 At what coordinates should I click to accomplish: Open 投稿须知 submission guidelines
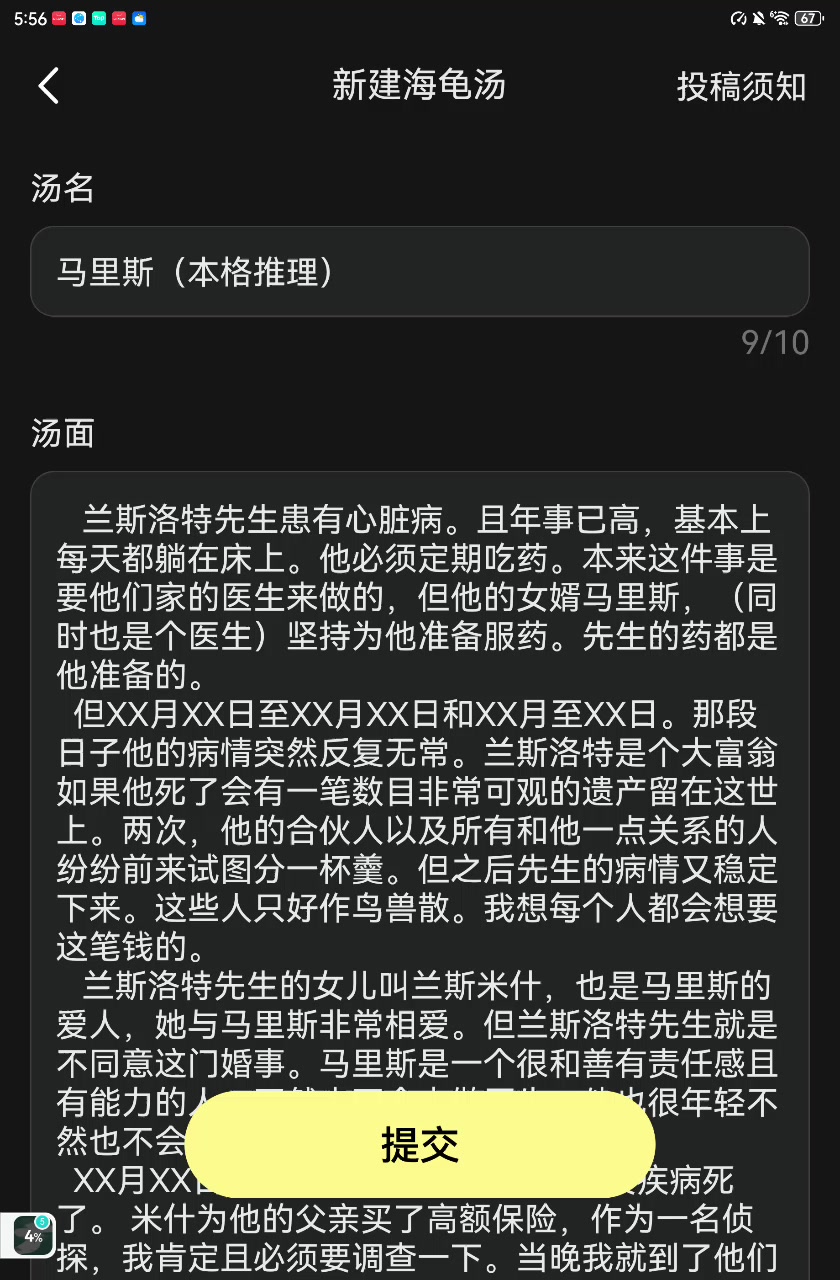[x=741, y=87]
